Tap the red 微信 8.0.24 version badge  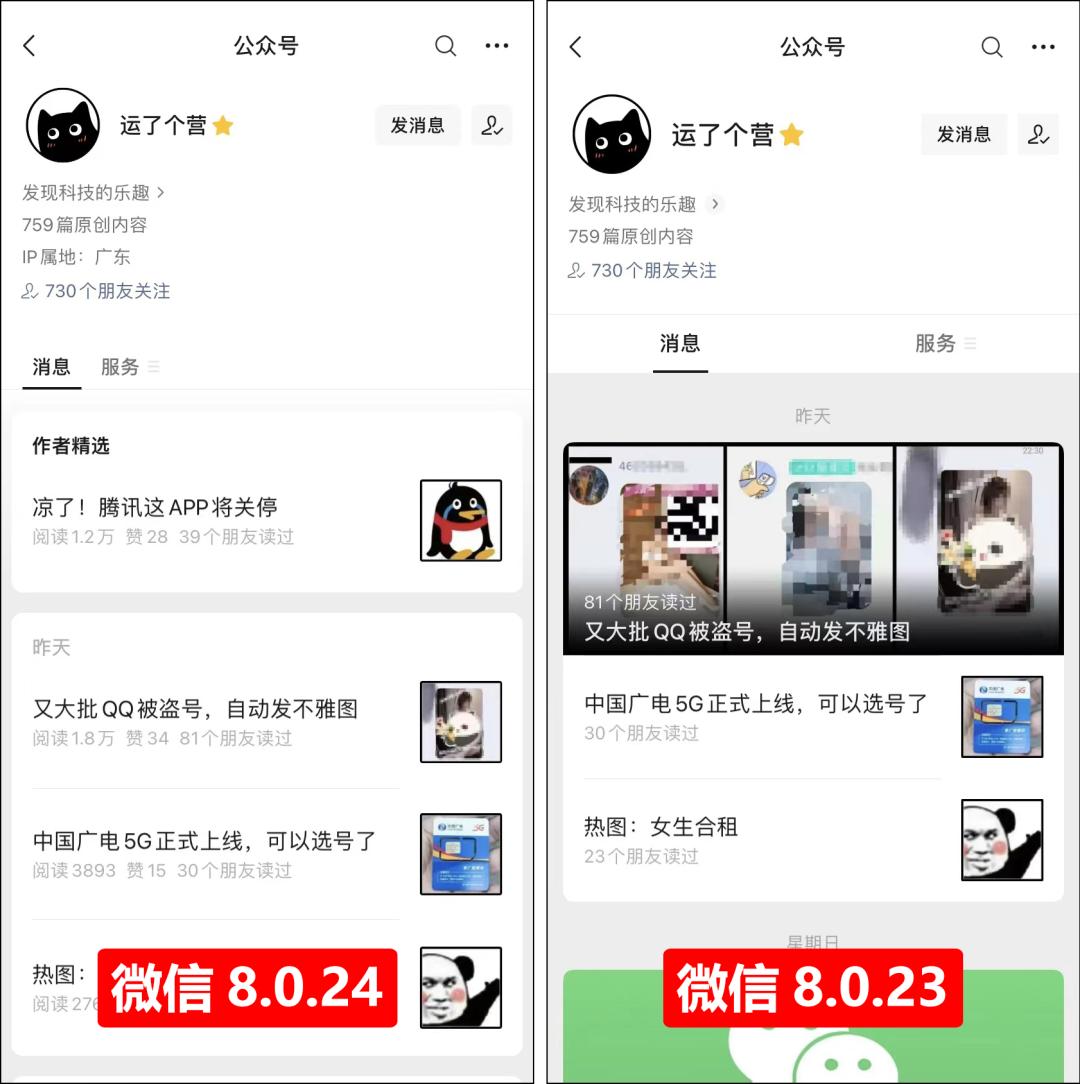coord(247,988)
